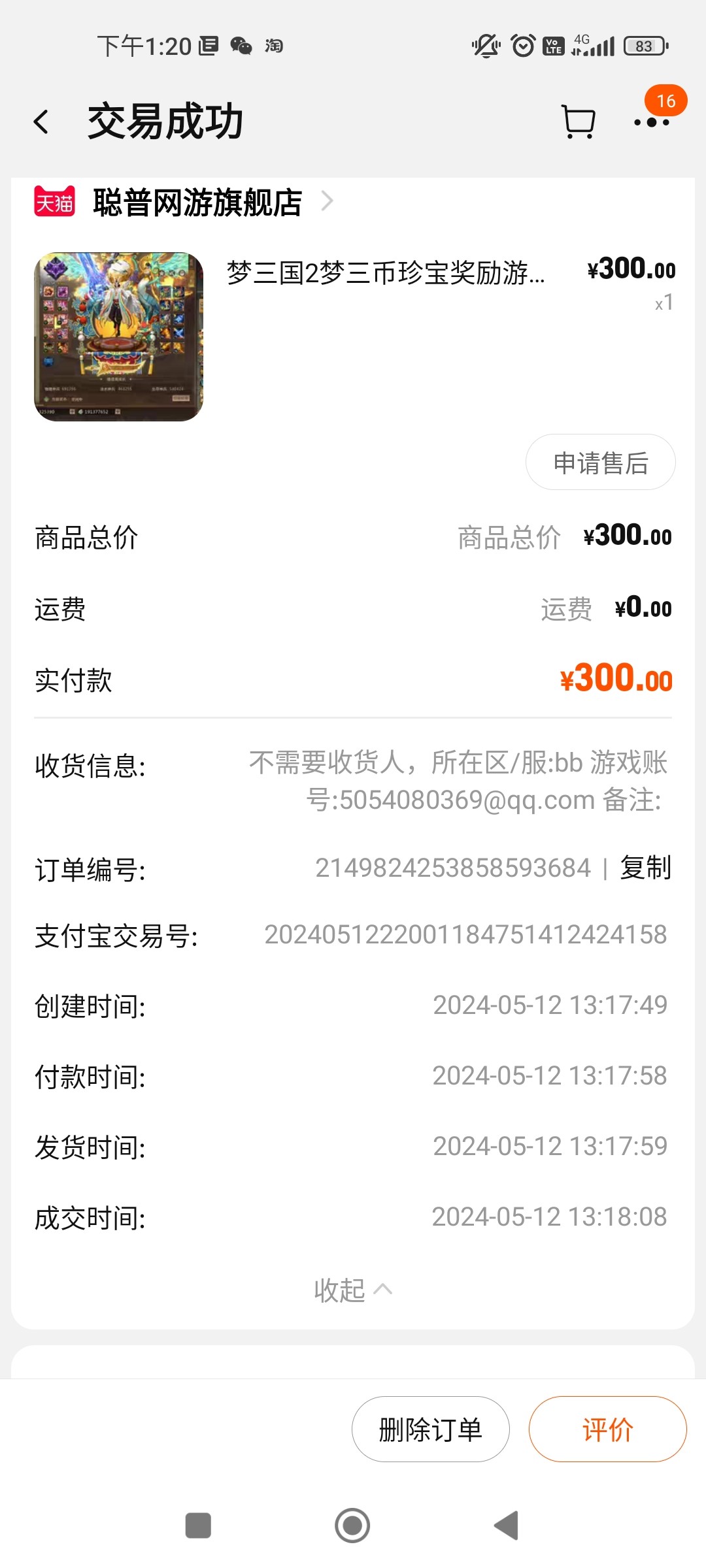Tap the orange 评价 review button
This screenshot has height=1568, width=706.
coord(607,1429)
